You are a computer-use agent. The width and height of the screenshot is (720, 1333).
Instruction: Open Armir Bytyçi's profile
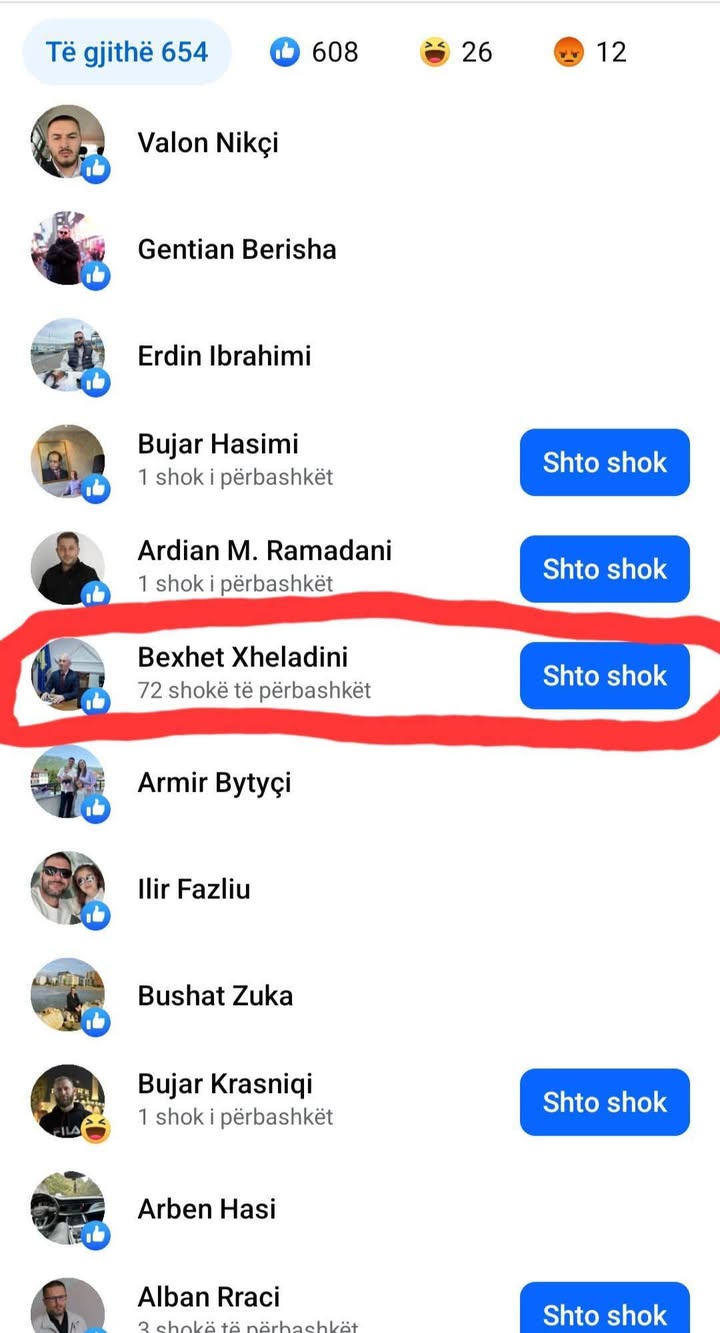point(214,782)
